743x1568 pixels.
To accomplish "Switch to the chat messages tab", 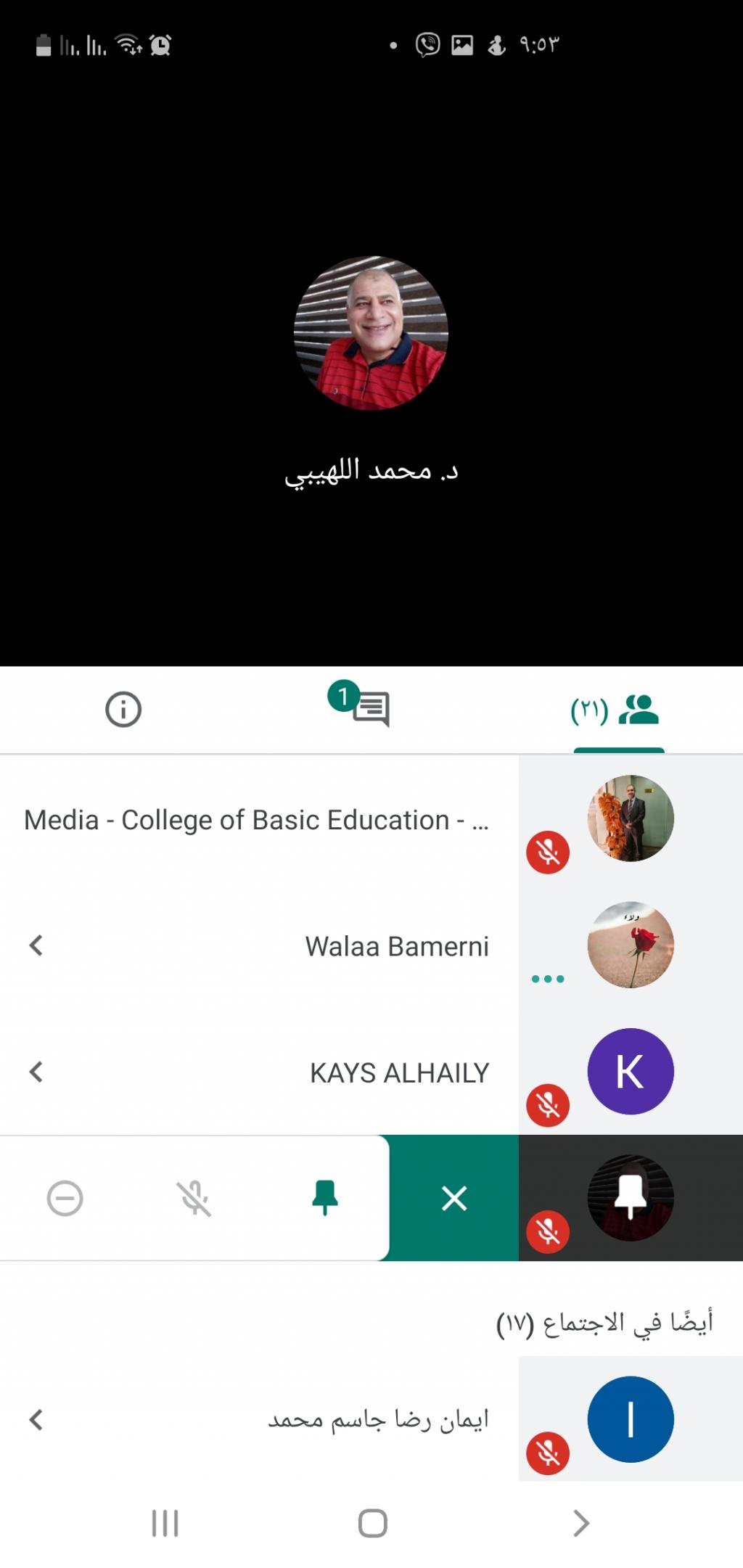I will tap(370, 709).
